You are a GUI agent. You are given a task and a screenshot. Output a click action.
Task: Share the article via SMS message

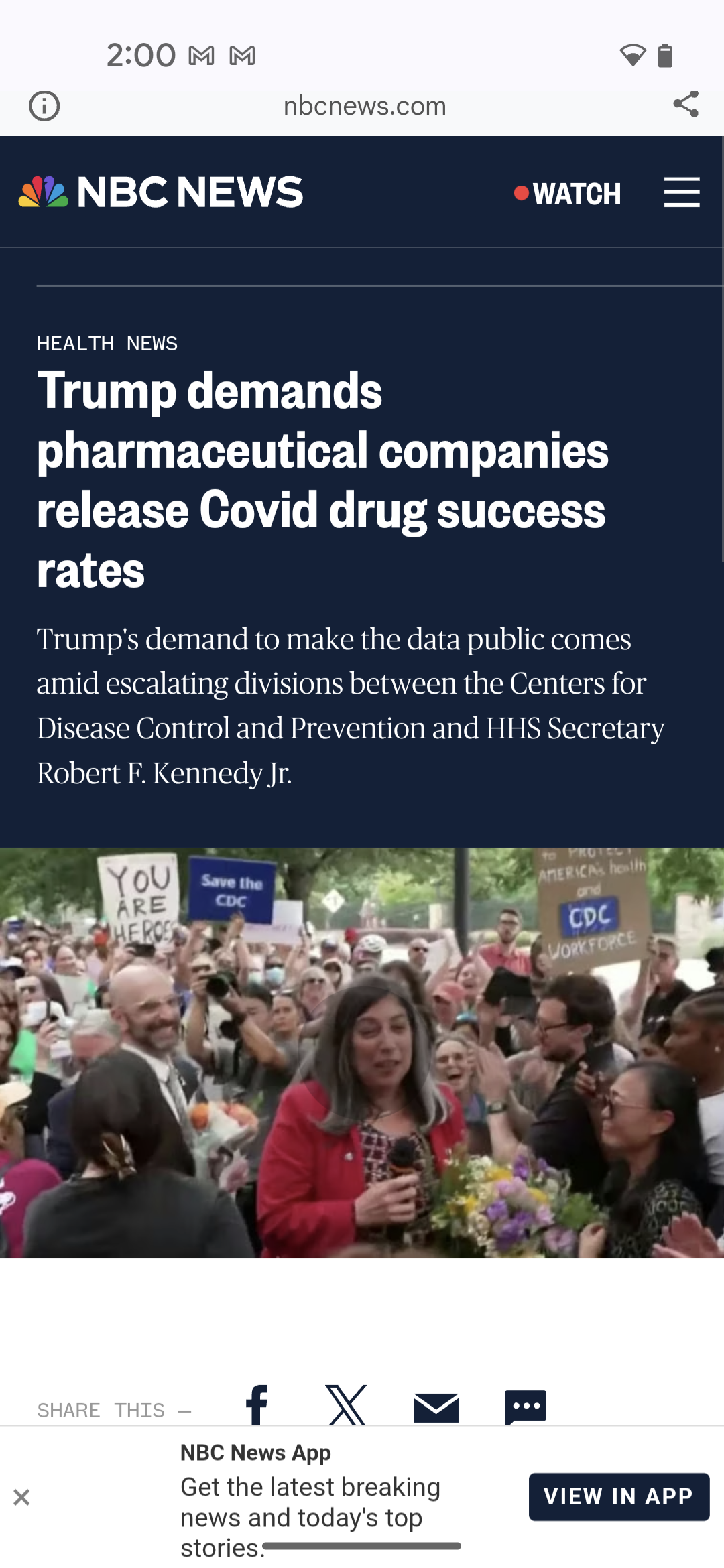point(526,1406)
